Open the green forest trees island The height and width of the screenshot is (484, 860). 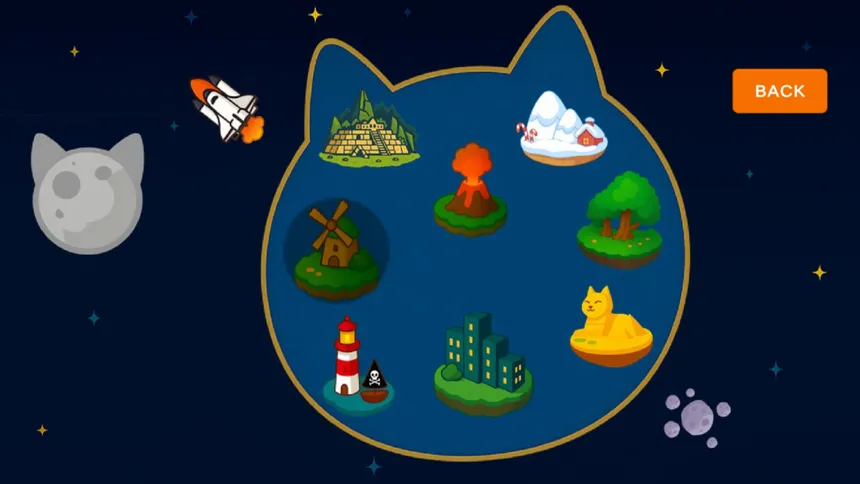[x=620, y=220]
